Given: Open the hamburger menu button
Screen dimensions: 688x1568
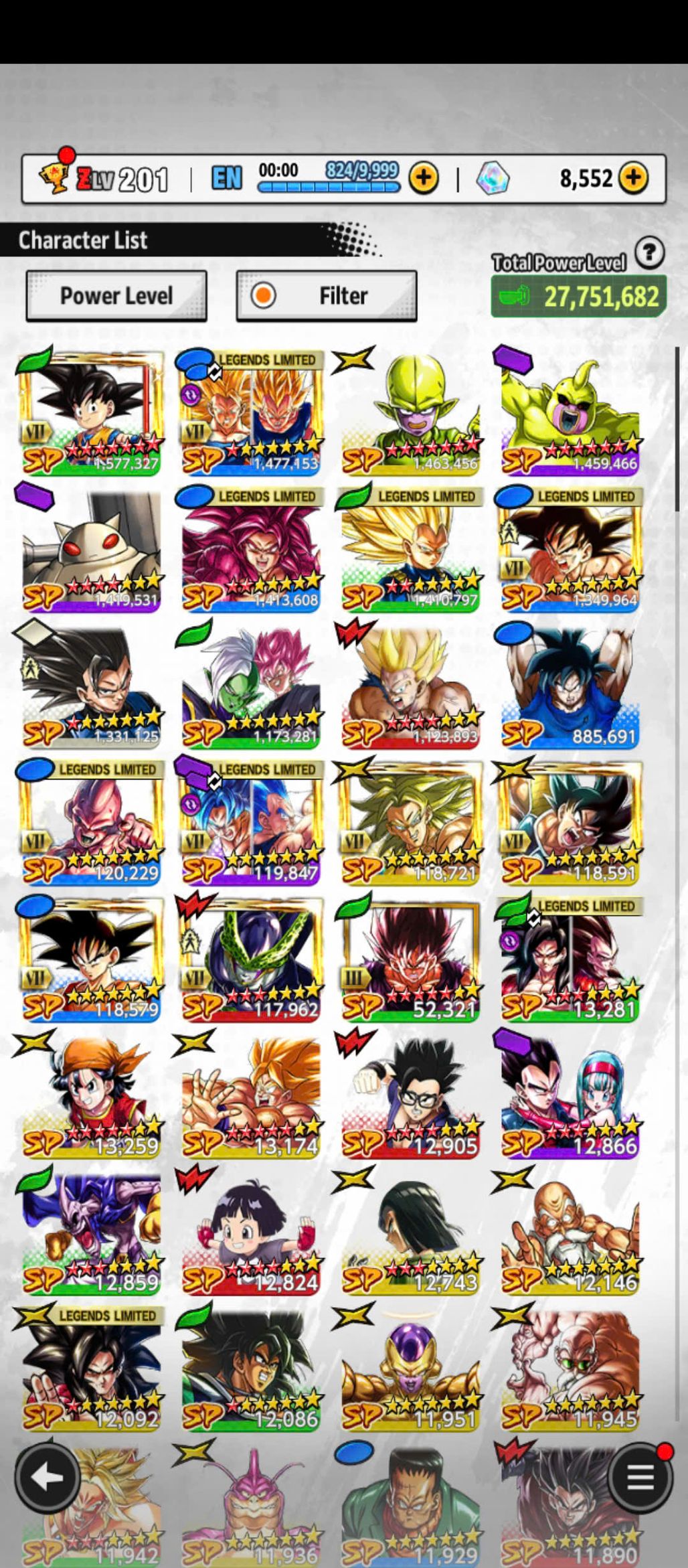Looking at the screenshot, I should (640, 1477).
